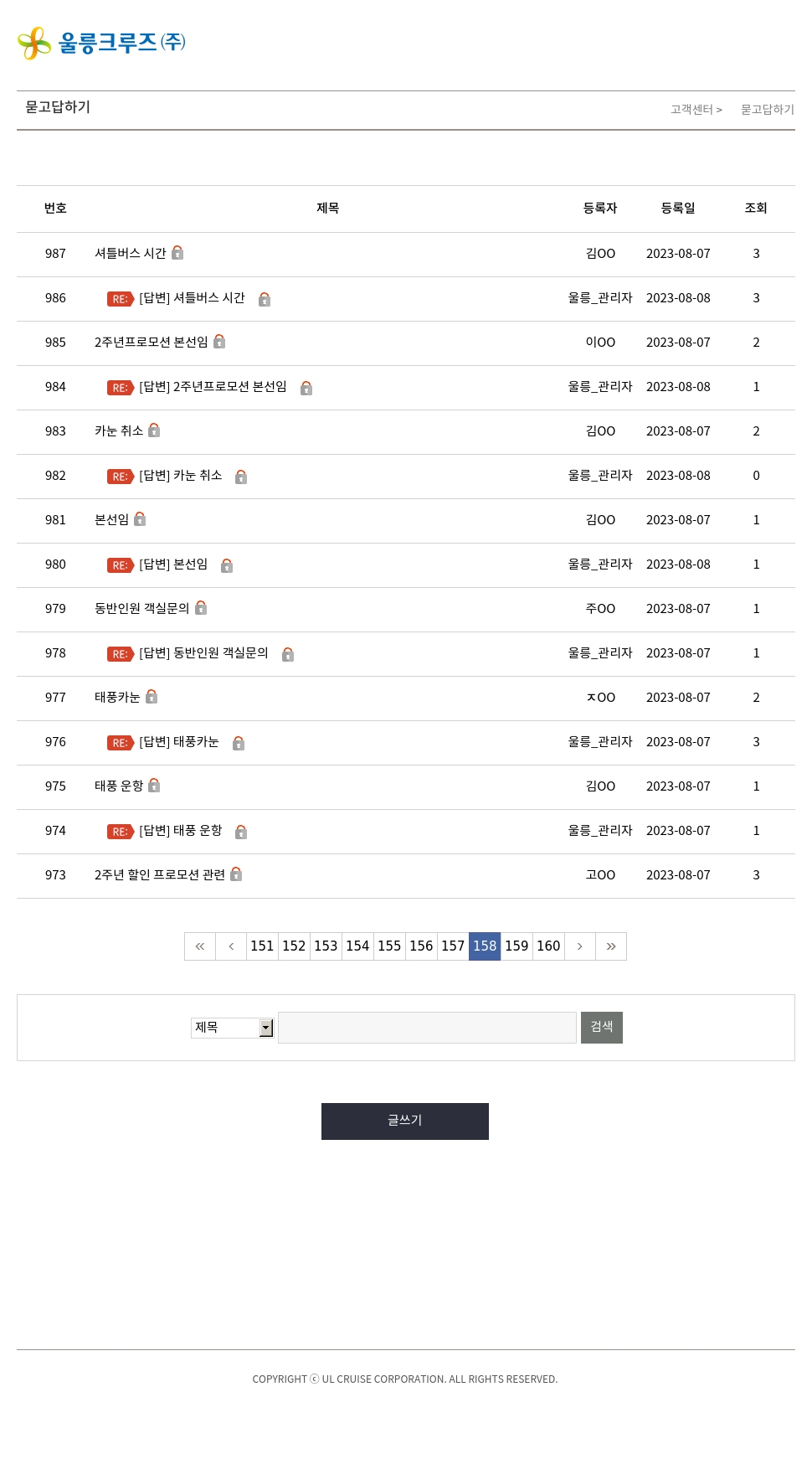Image resolution: width=812 pixels, height=1459 pixels.
Task: Open post 셔틀버스 시간 numbered 987
Action: coord(131,253)
